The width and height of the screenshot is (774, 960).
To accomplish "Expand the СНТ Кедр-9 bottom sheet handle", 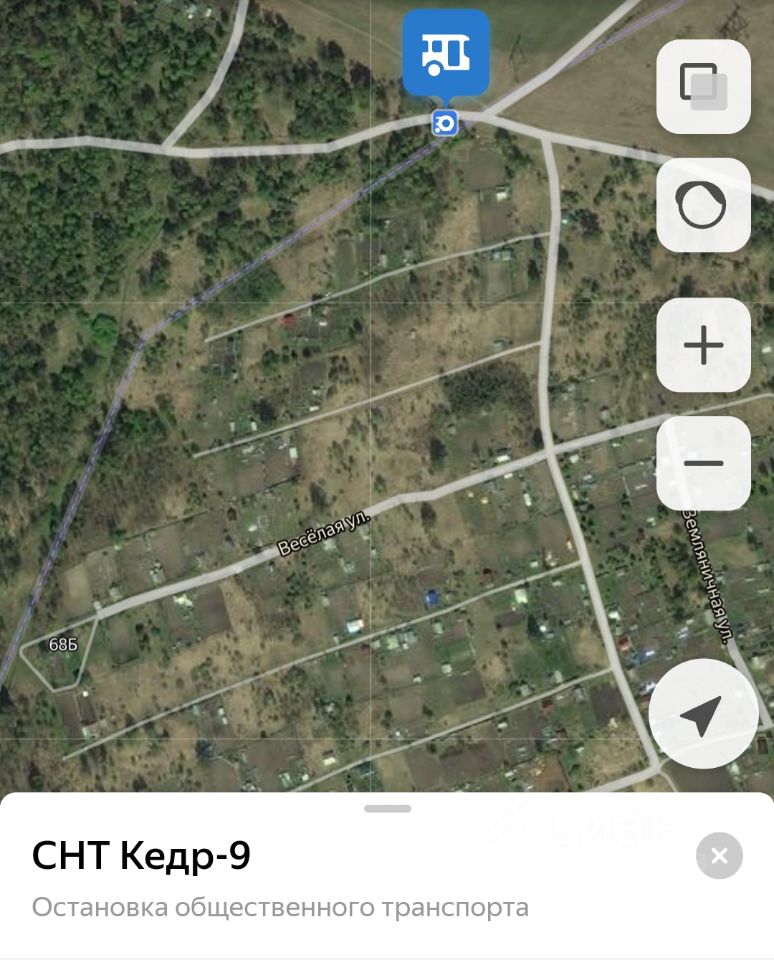I will [388, 808].
